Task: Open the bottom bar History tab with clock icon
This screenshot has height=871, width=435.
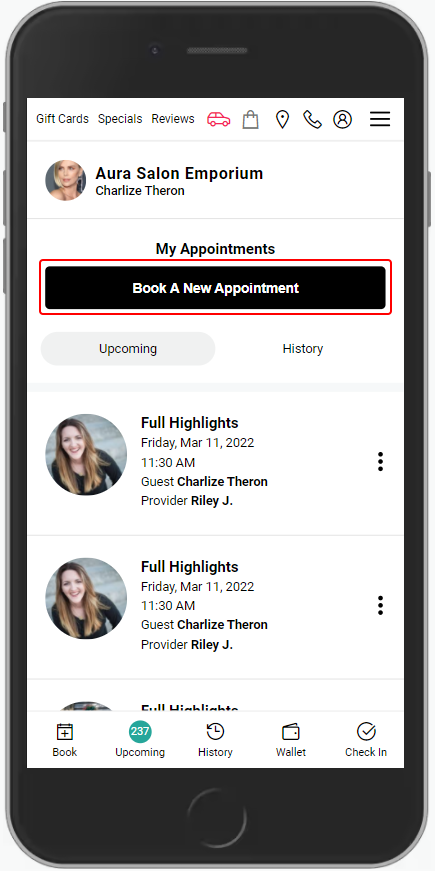Action: click(x=215, y=740)
